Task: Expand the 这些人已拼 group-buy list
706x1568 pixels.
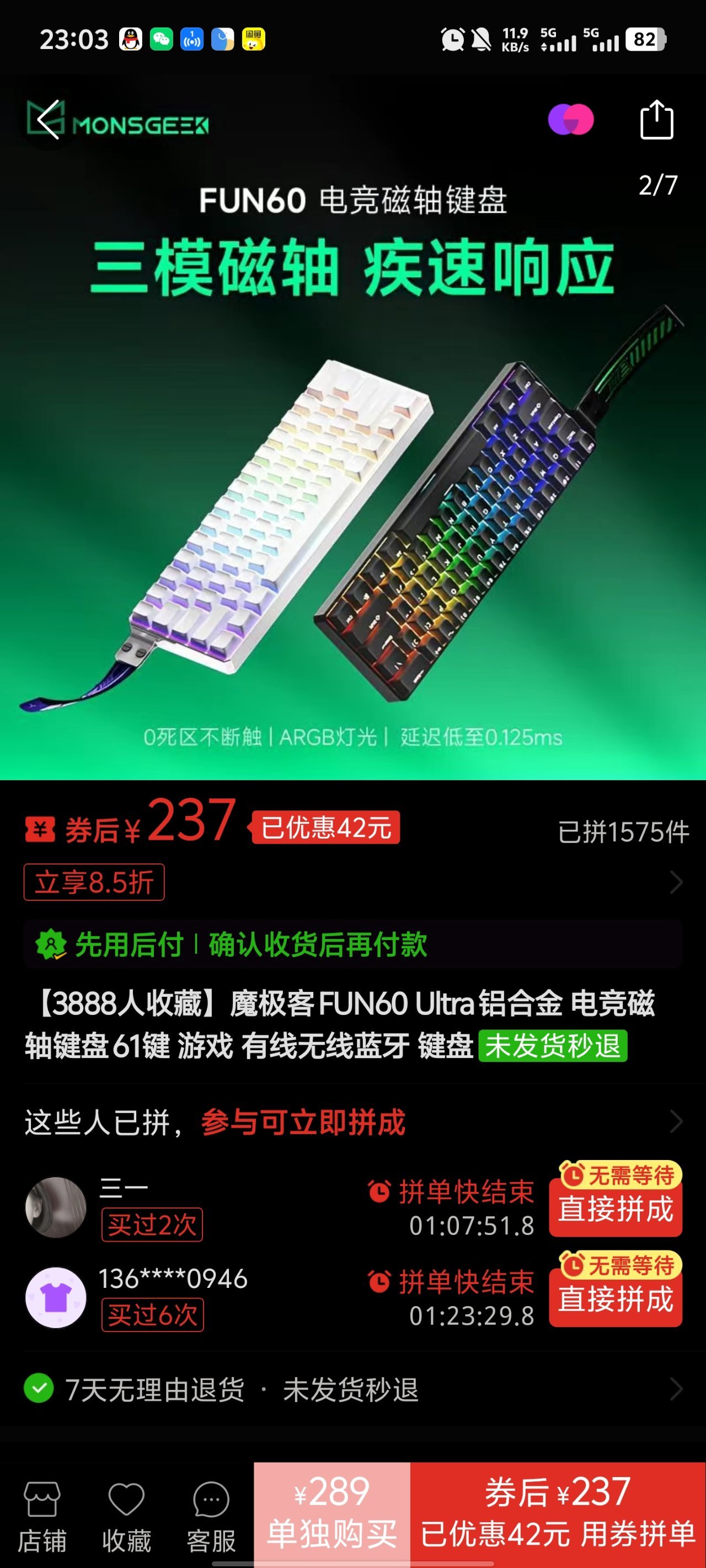Action: point(676,1121)
